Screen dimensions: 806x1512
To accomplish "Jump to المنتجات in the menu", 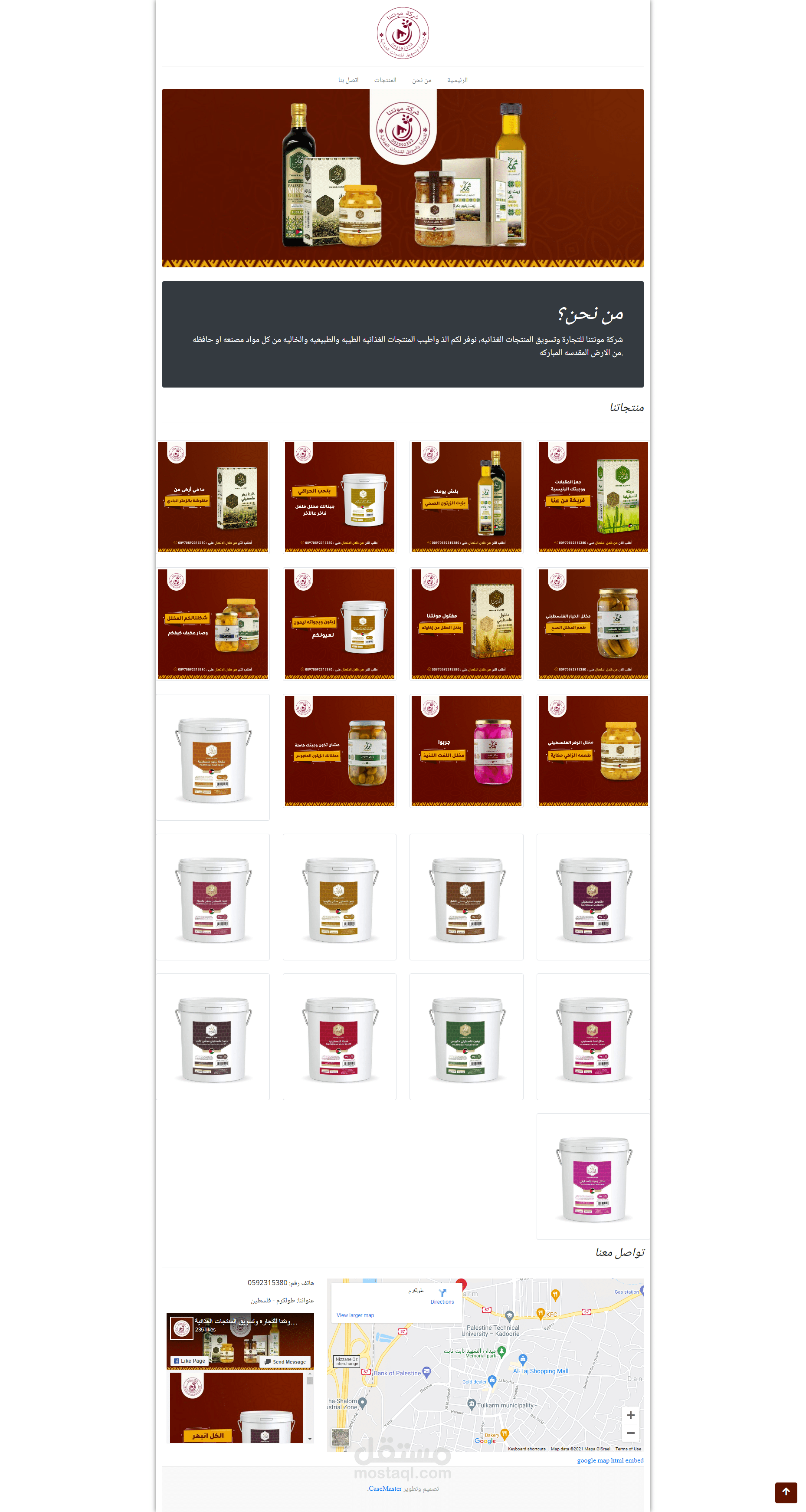I will [385, 80].
